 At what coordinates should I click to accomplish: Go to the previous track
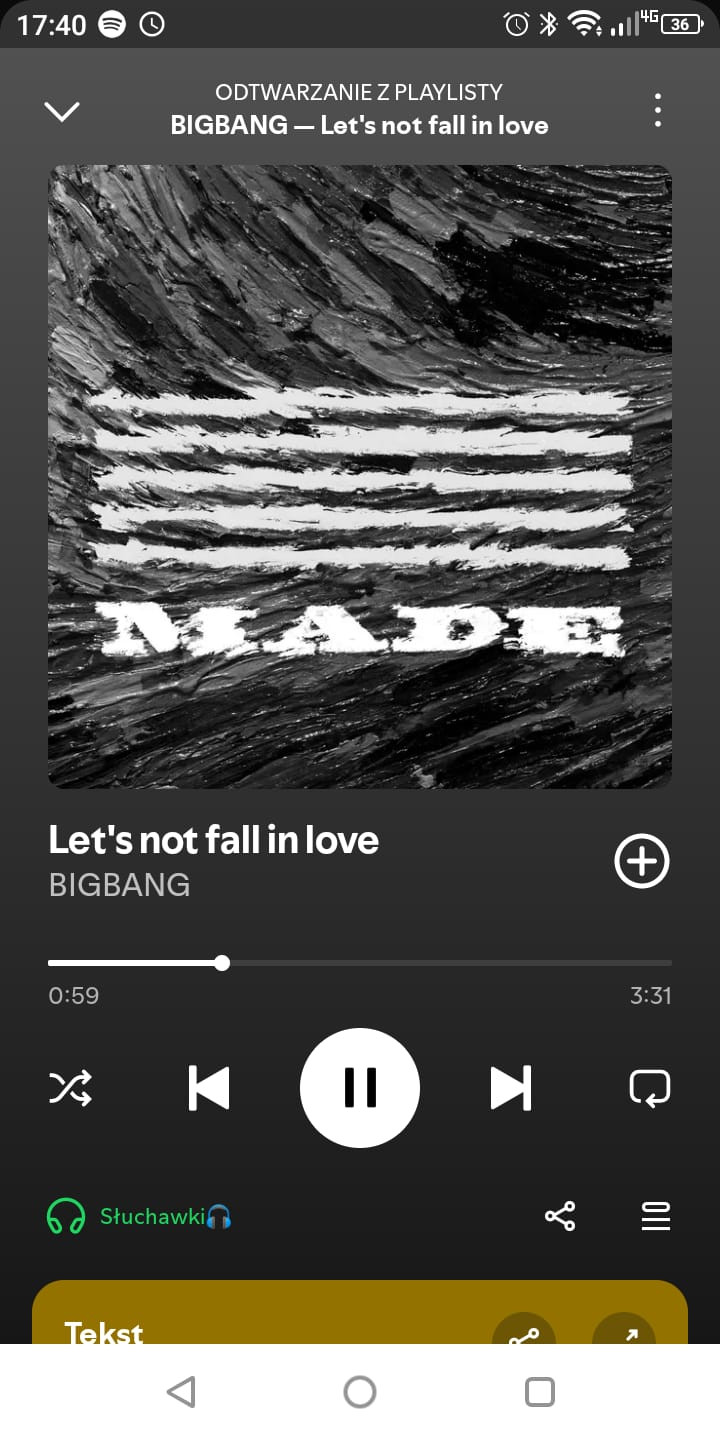point(209,1087)
